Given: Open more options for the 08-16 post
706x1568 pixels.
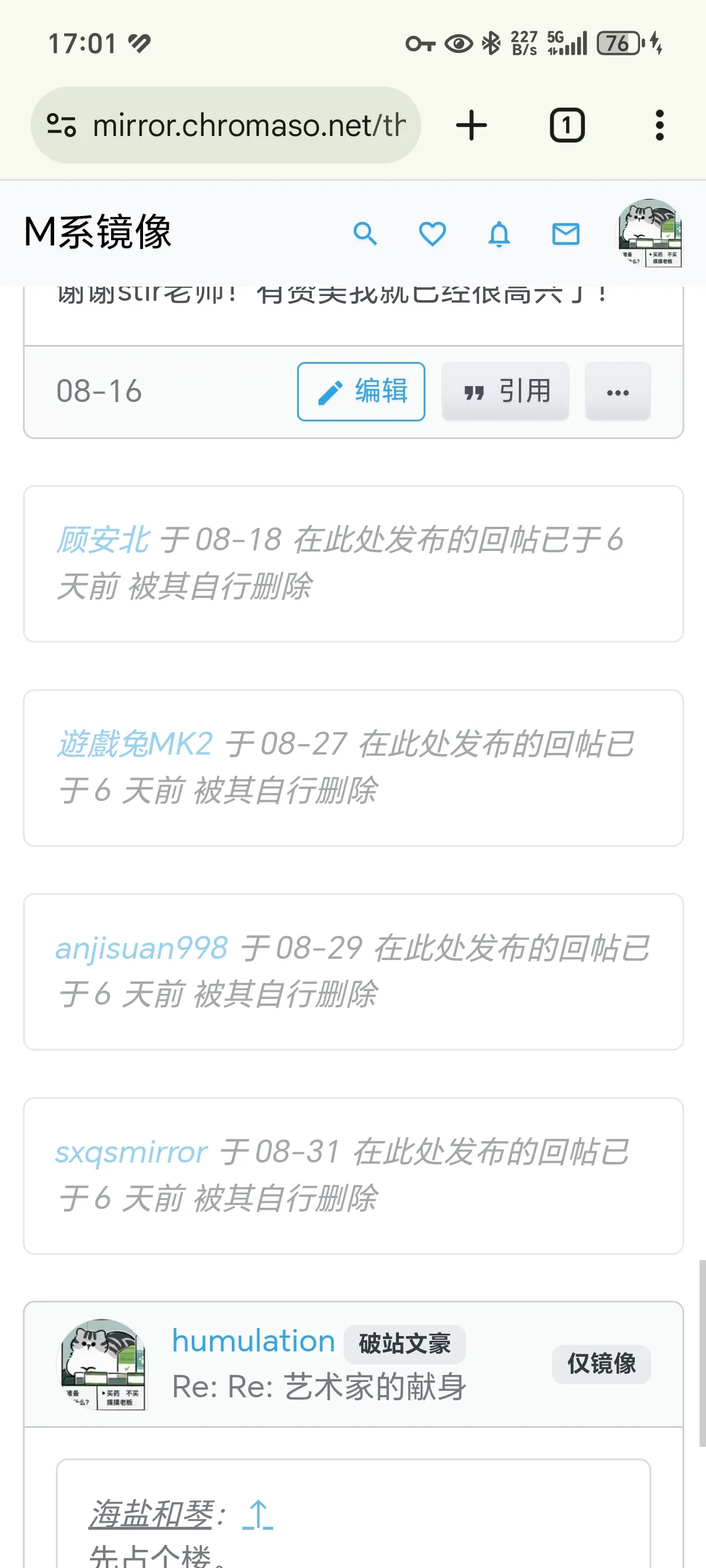Looking at the screenshot, I should click(x=618, y=392).
